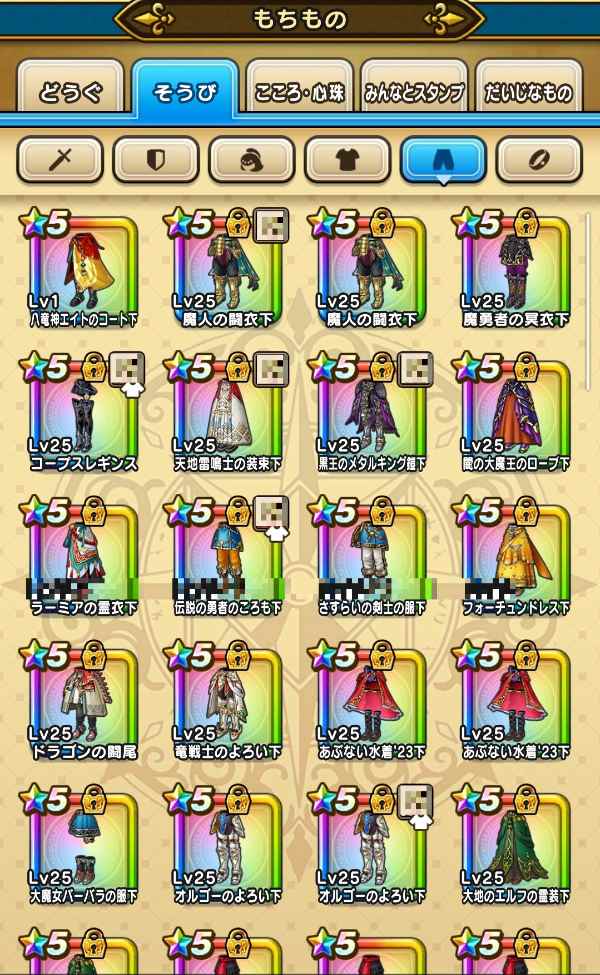Switch to the こころ・心珠 tab
The image size is (600, 975).
point(300,94)
